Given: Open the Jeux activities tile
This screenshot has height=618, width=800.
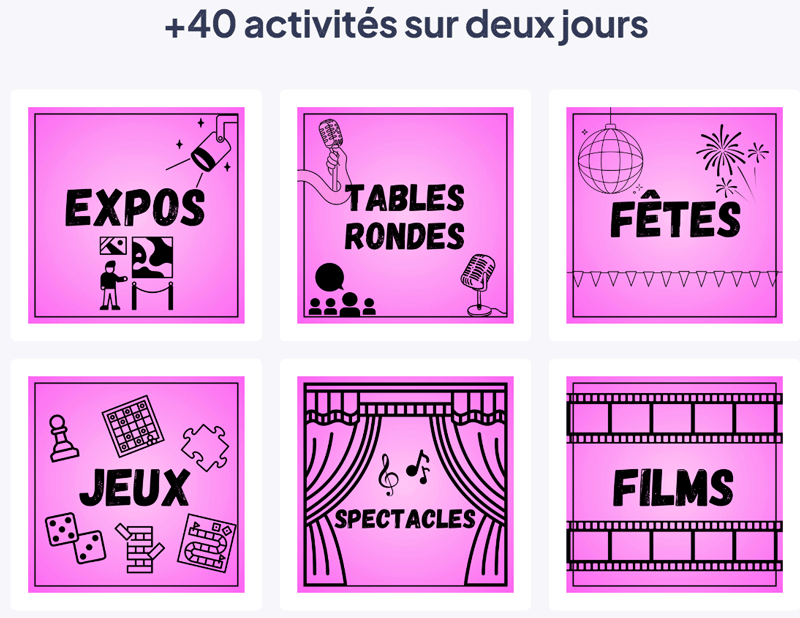Looking at the screenshot, I should (x=136, y=484).
